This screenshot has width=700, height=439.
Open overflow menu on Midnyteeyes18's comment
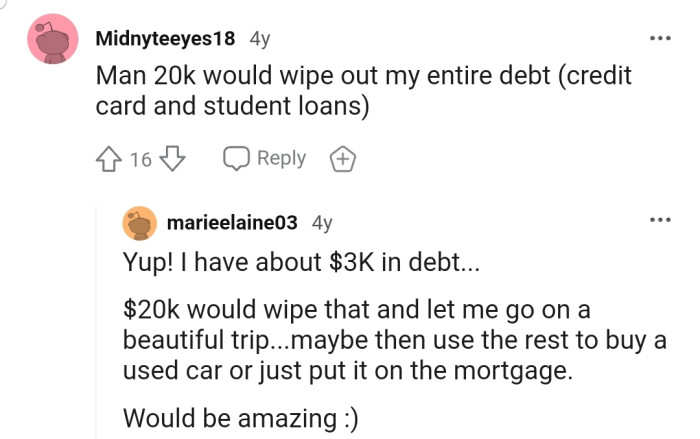click(657, 39)
